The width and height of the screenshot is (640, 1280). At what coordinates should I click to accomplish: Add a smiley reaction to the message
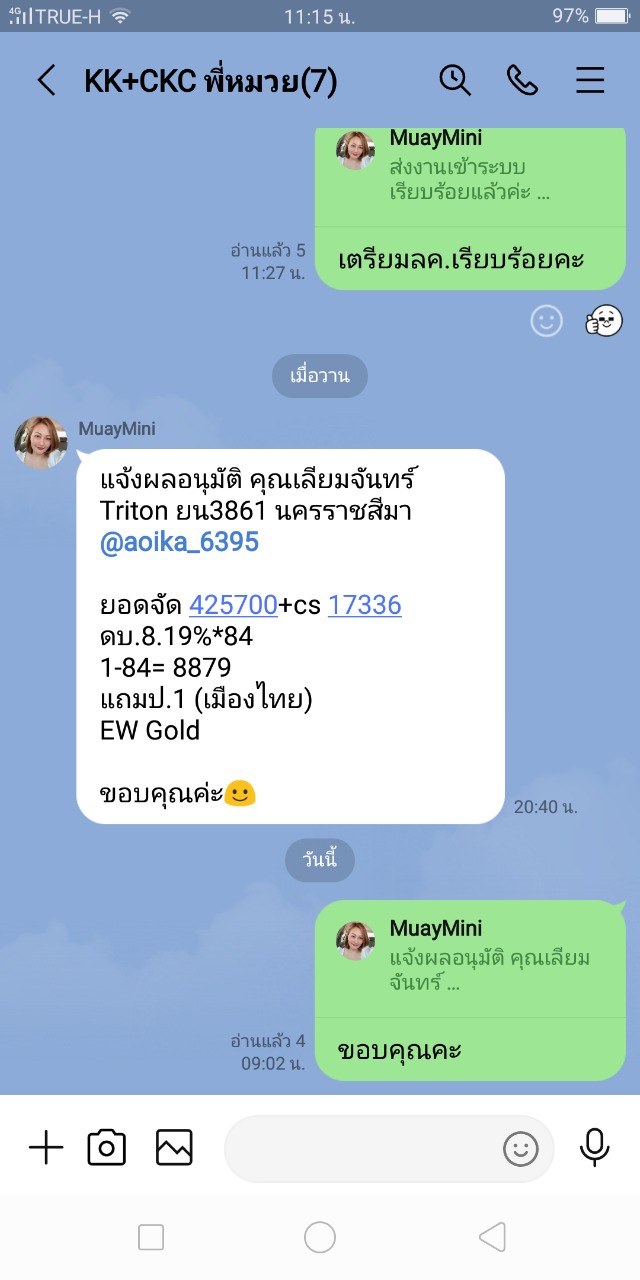(546, 321)
